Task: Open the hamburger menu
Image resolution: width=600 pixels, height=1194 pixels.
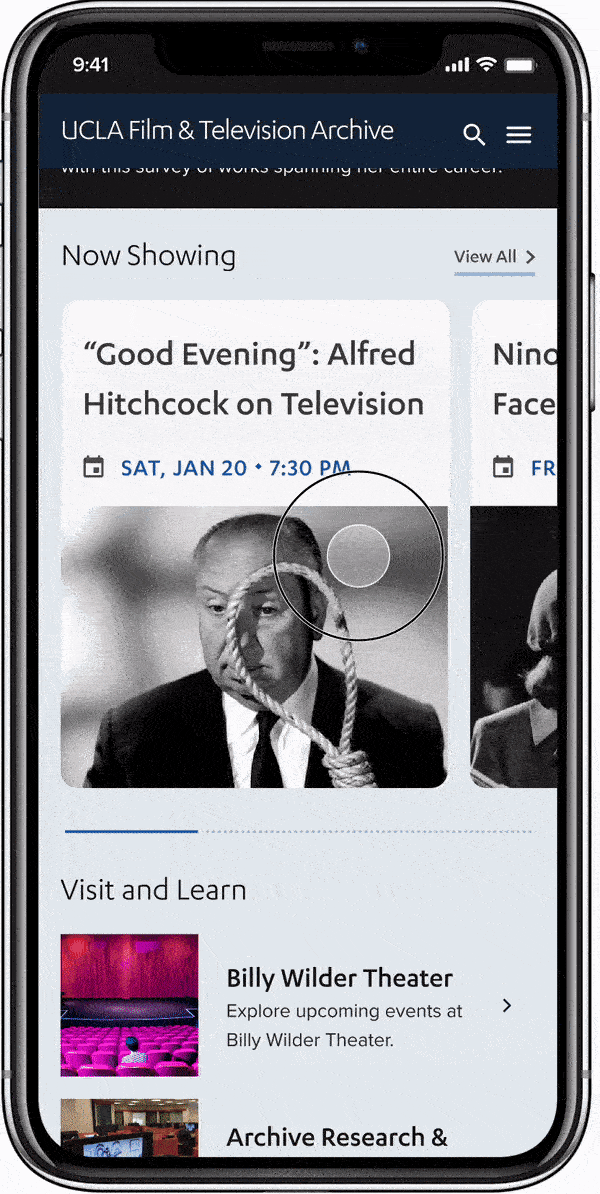Action: pyautogui.click(x=518, y=135)
